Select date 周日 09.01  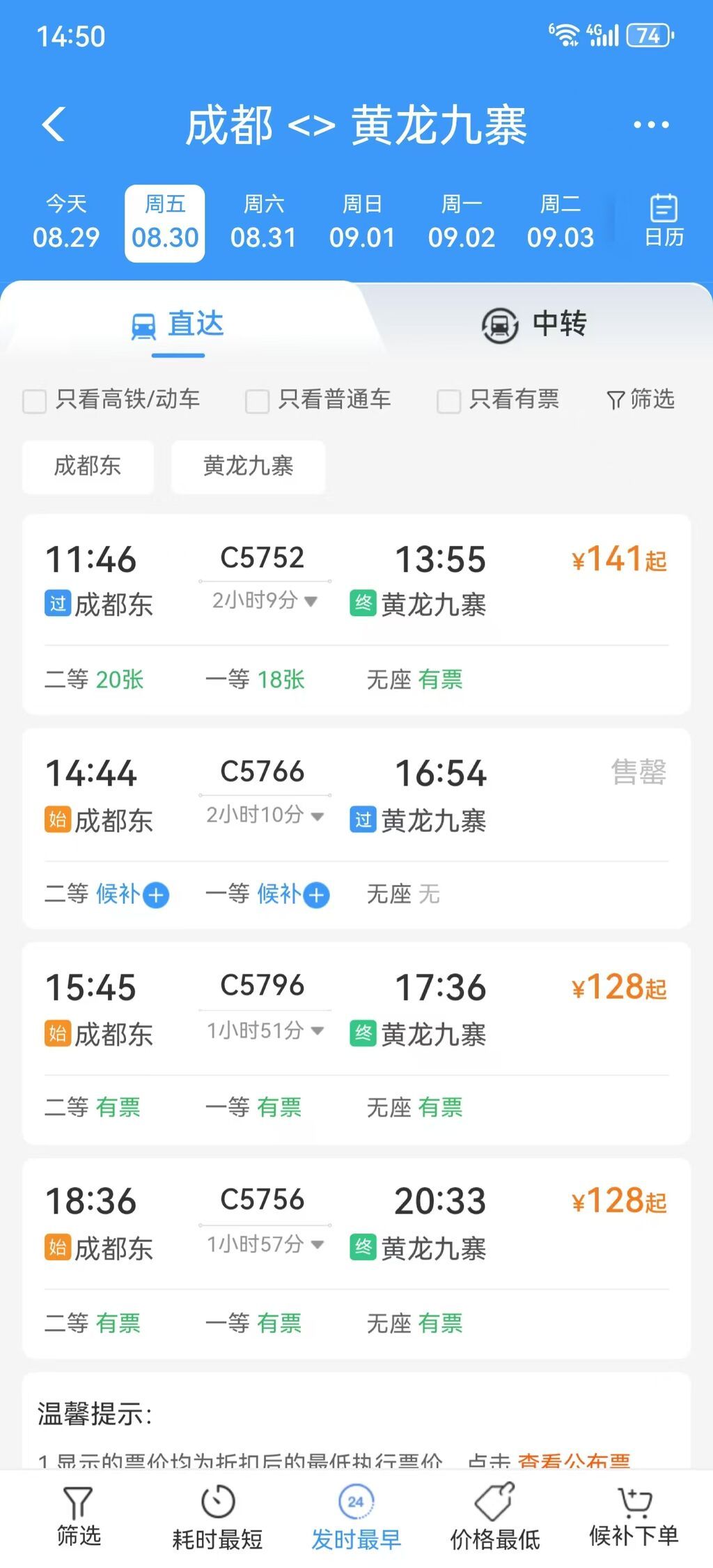coord(362,223)
